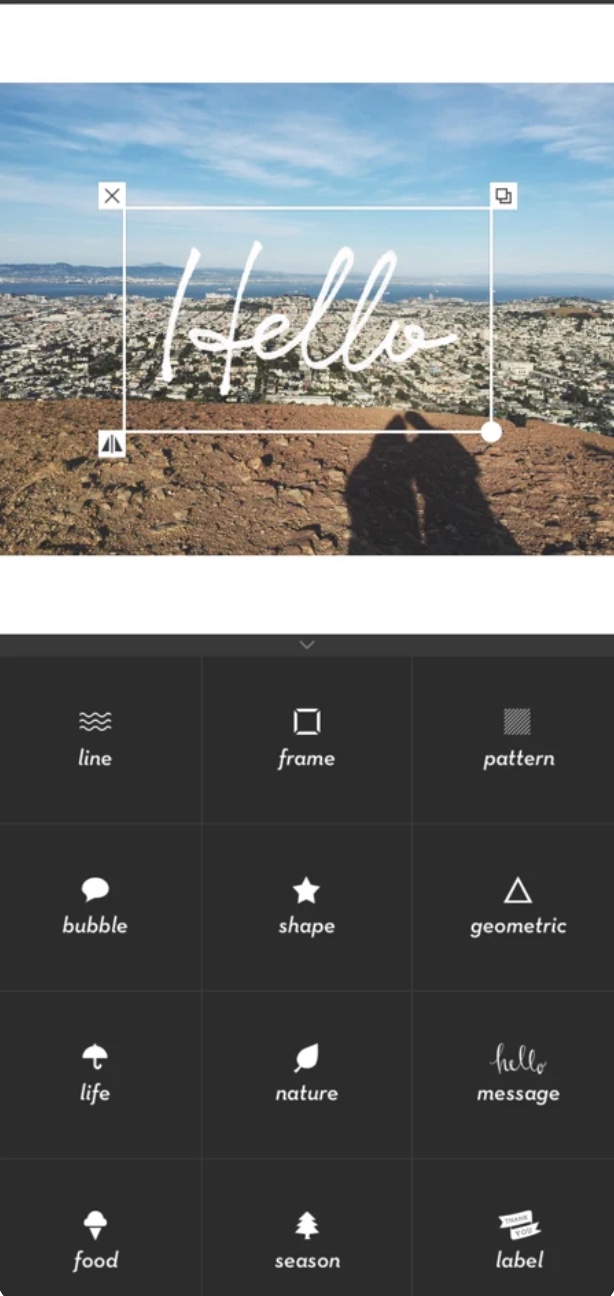Open the season category
Viewport: 614px width, 1296px height.
[306, 1240]
